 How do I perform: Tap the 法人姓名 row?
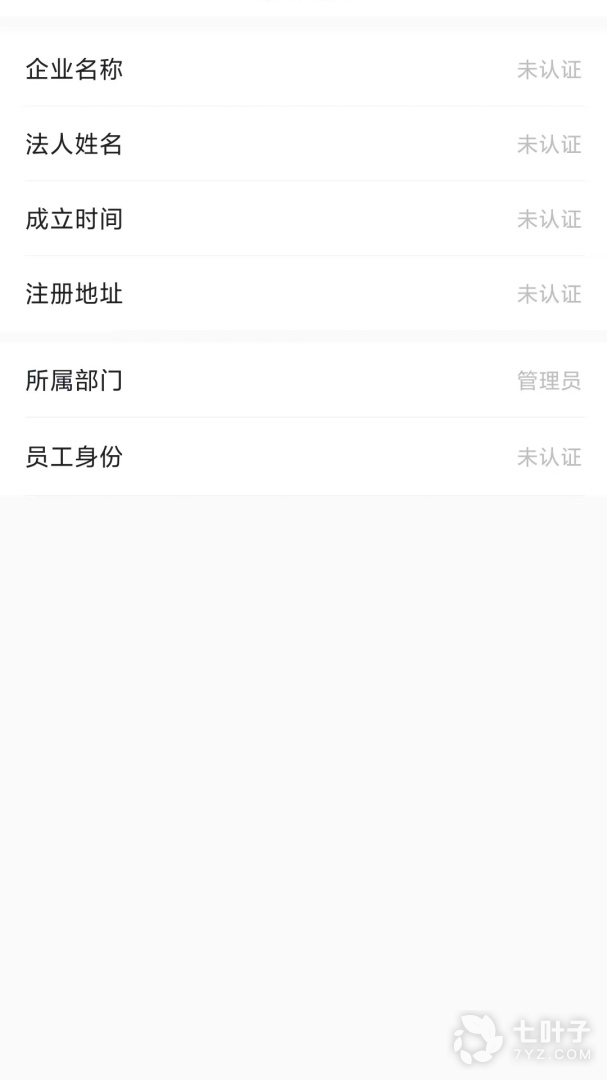point(303,145)
